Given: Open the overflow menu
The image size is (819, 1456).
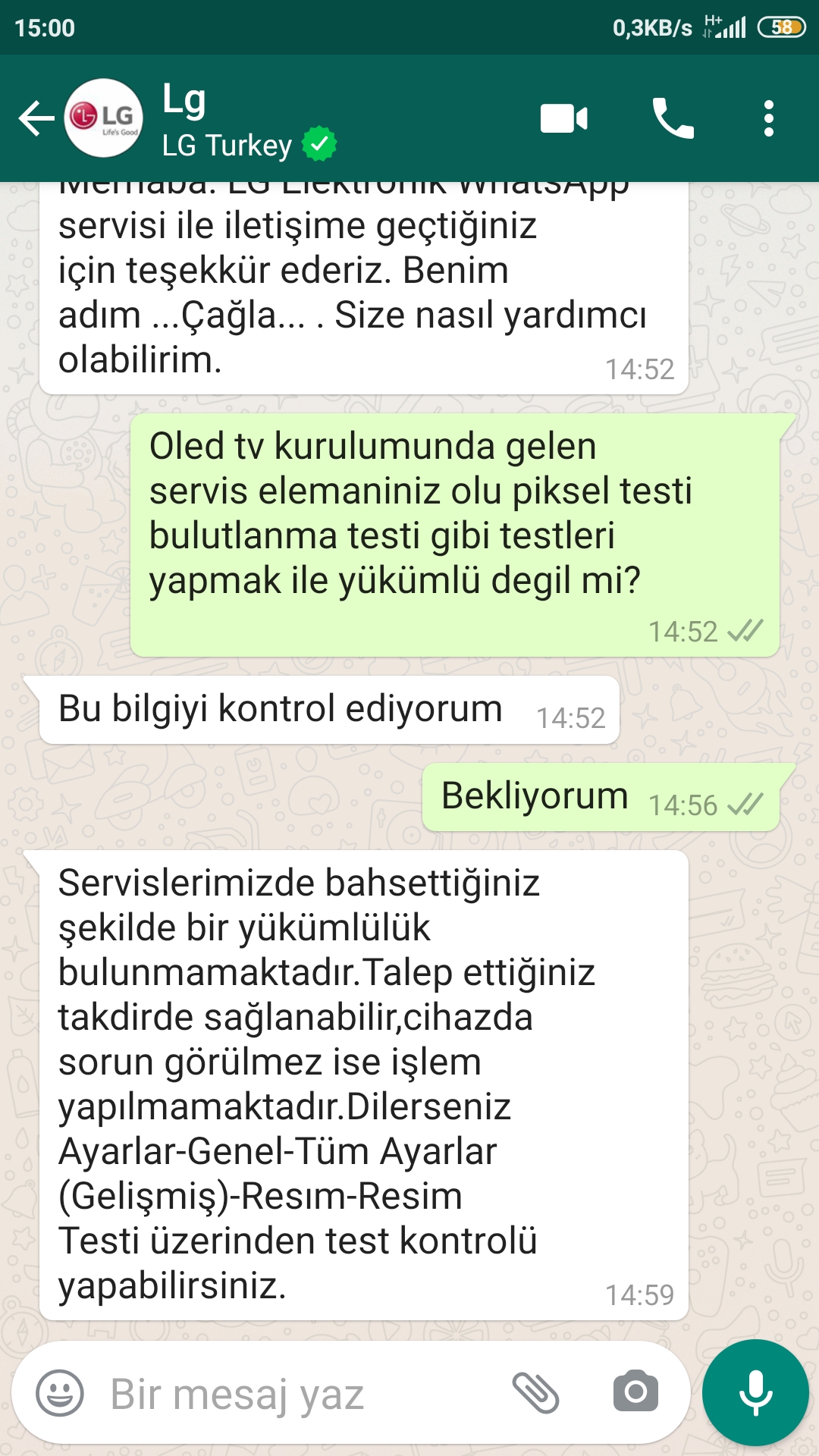Looking at the screenshot, I should click(769, 118).
